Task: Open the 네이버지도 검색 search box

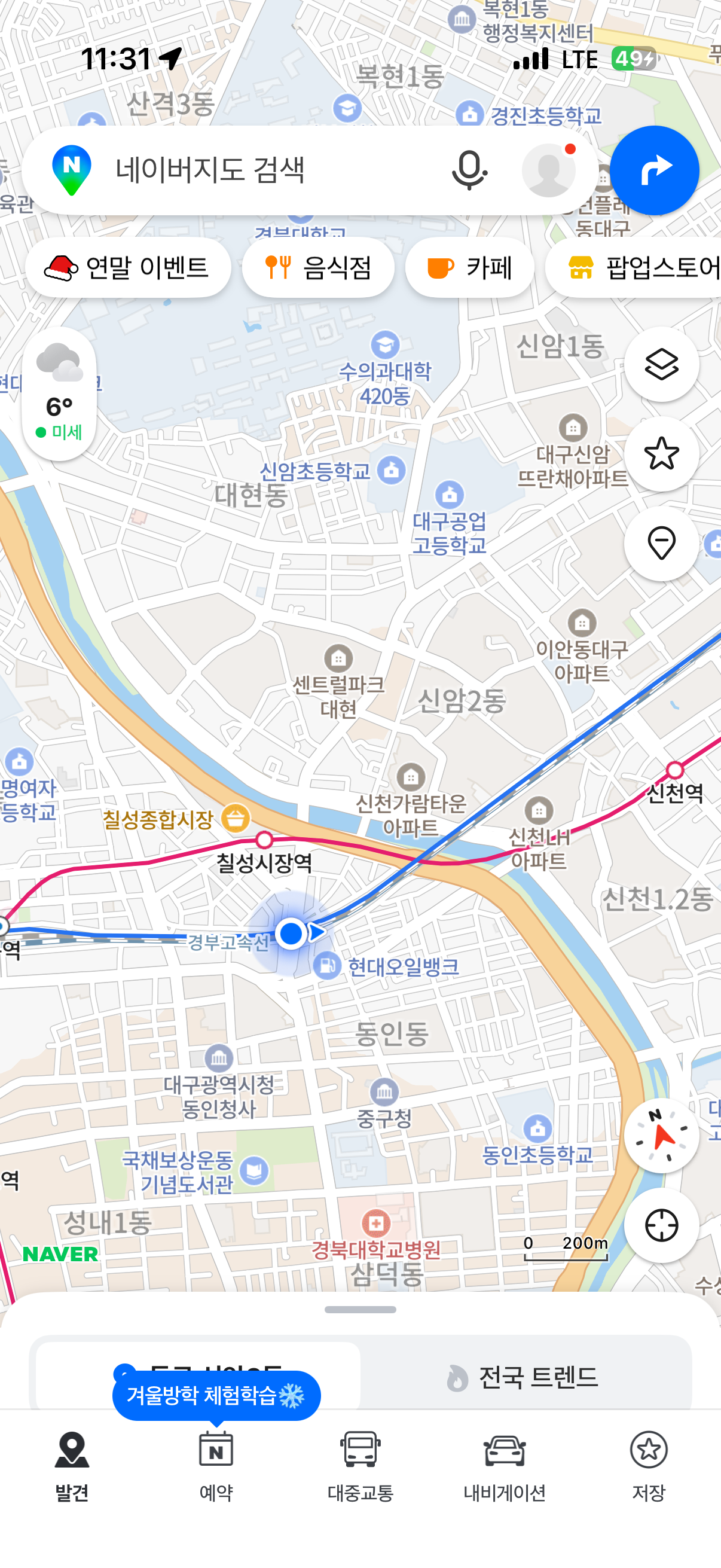Action: 243,170
